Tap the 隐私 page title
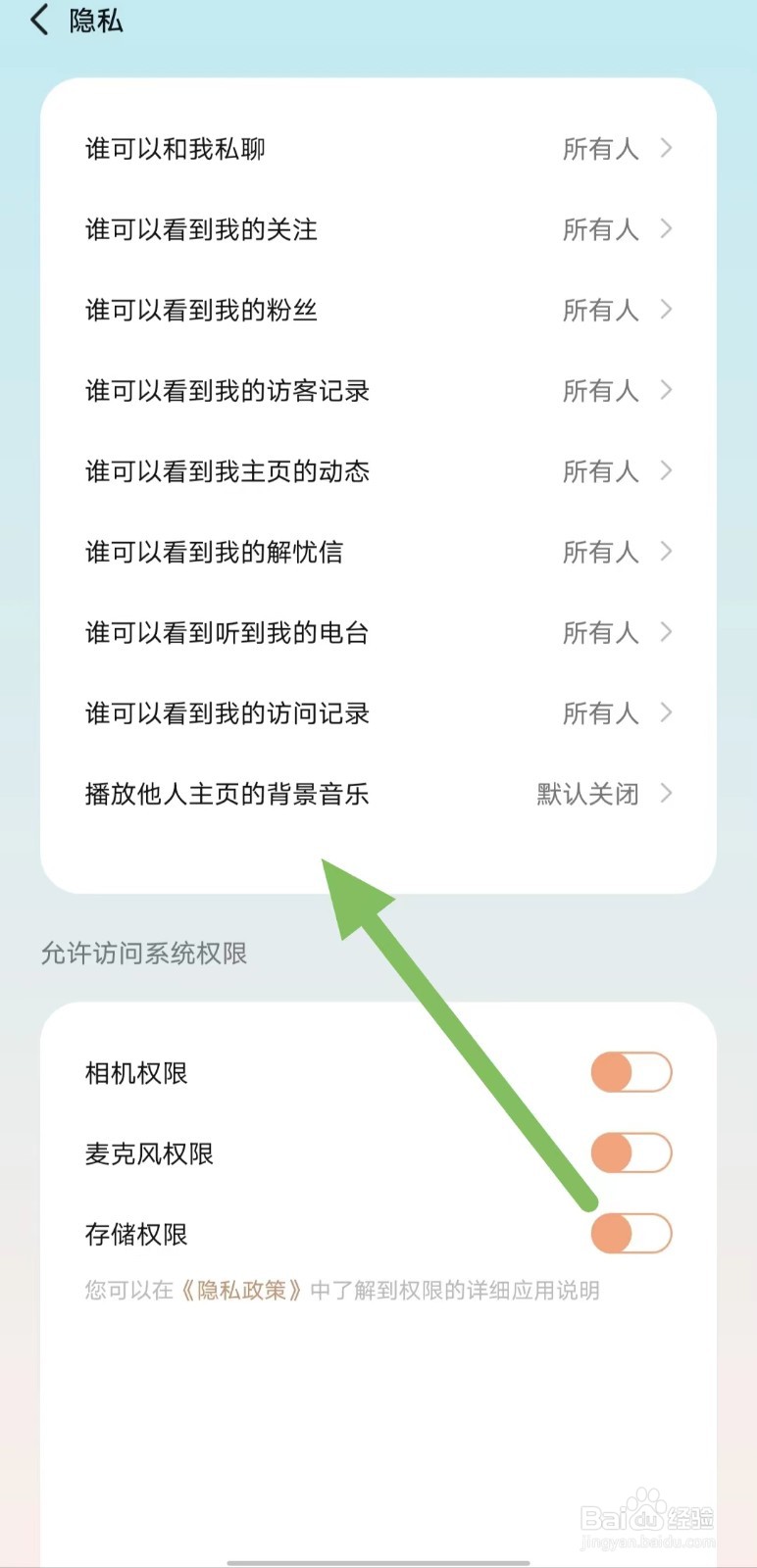Viewport: 757px width, 1568px height. point(95,20)
